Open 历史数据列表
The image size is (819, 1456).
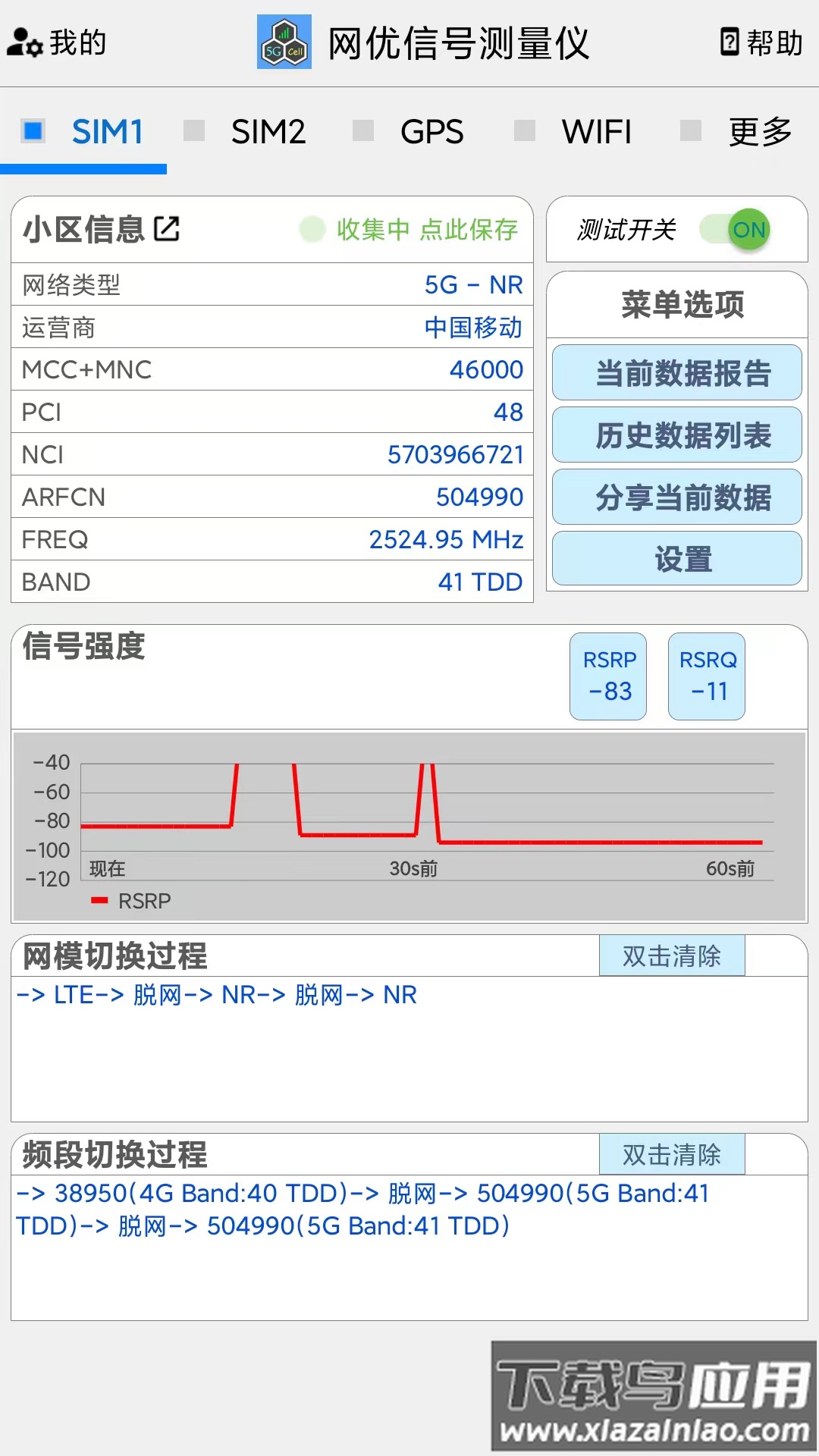coord(676,435)
